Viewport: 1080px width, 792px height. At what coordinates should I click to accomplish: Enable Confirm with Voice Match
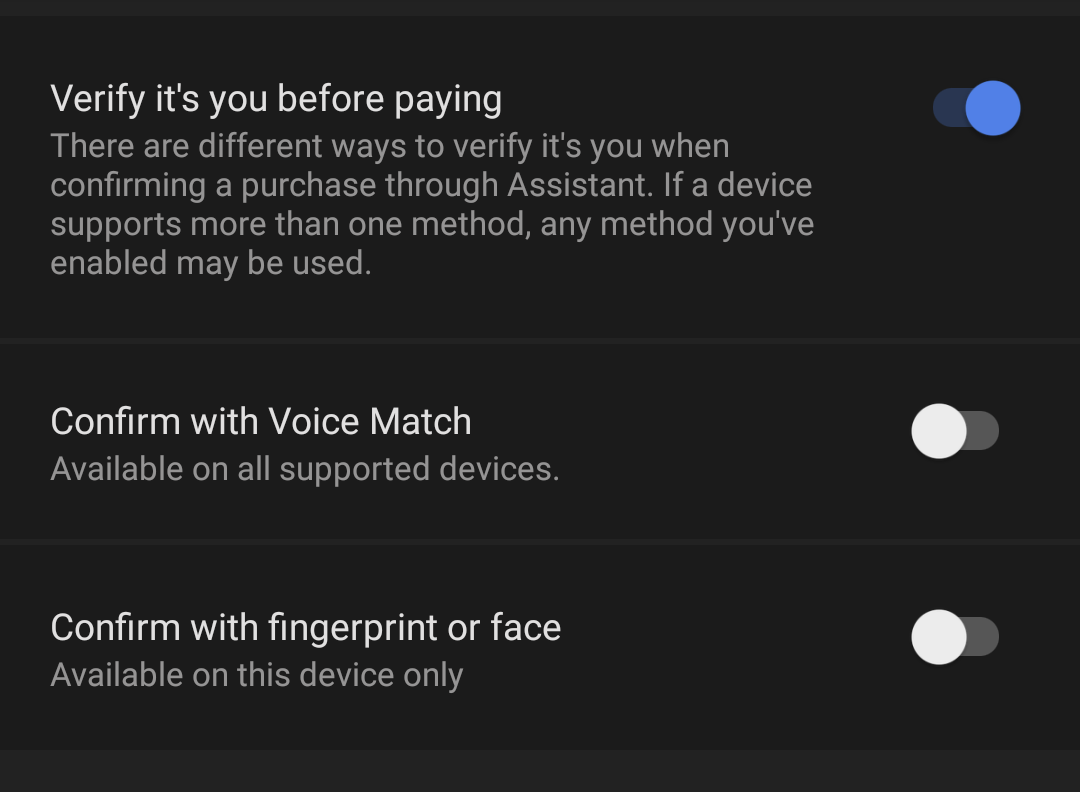(954, 432)
